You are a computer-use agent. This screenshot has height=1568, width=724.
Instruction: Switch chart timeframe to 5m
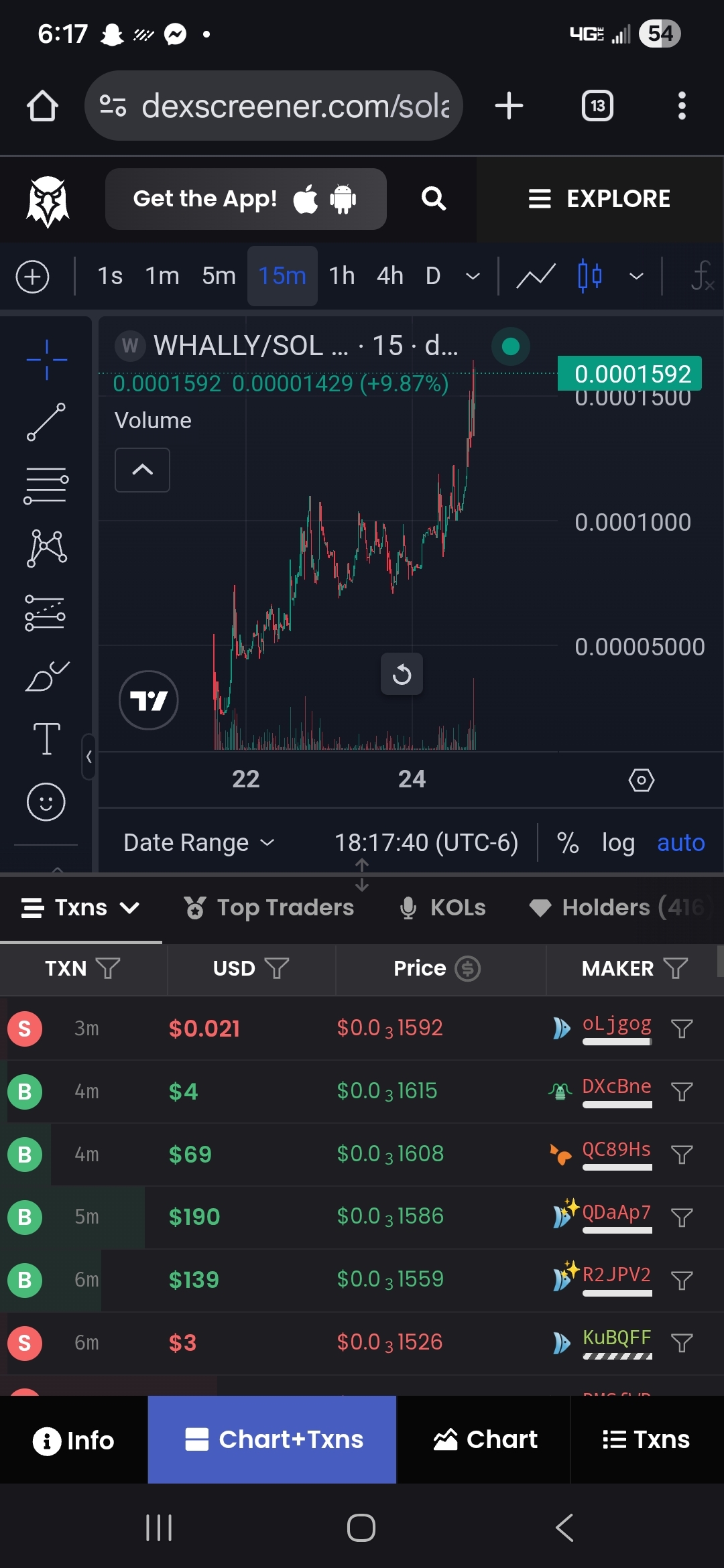219,276
